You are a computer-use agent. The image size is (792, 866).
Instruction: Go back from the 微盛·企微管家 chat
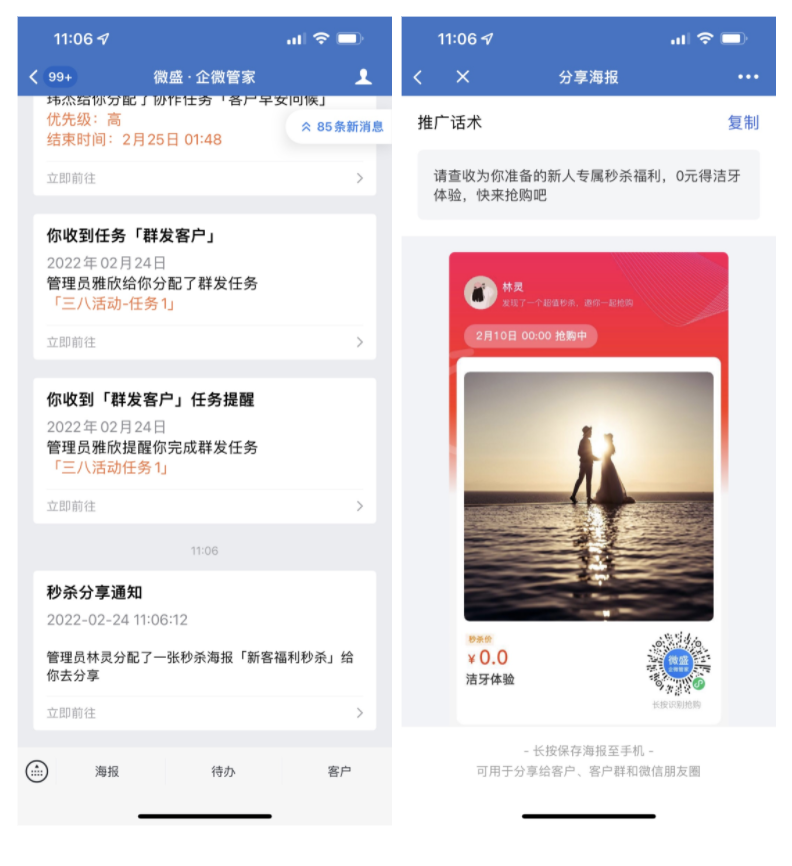click(x=34, y=77)
